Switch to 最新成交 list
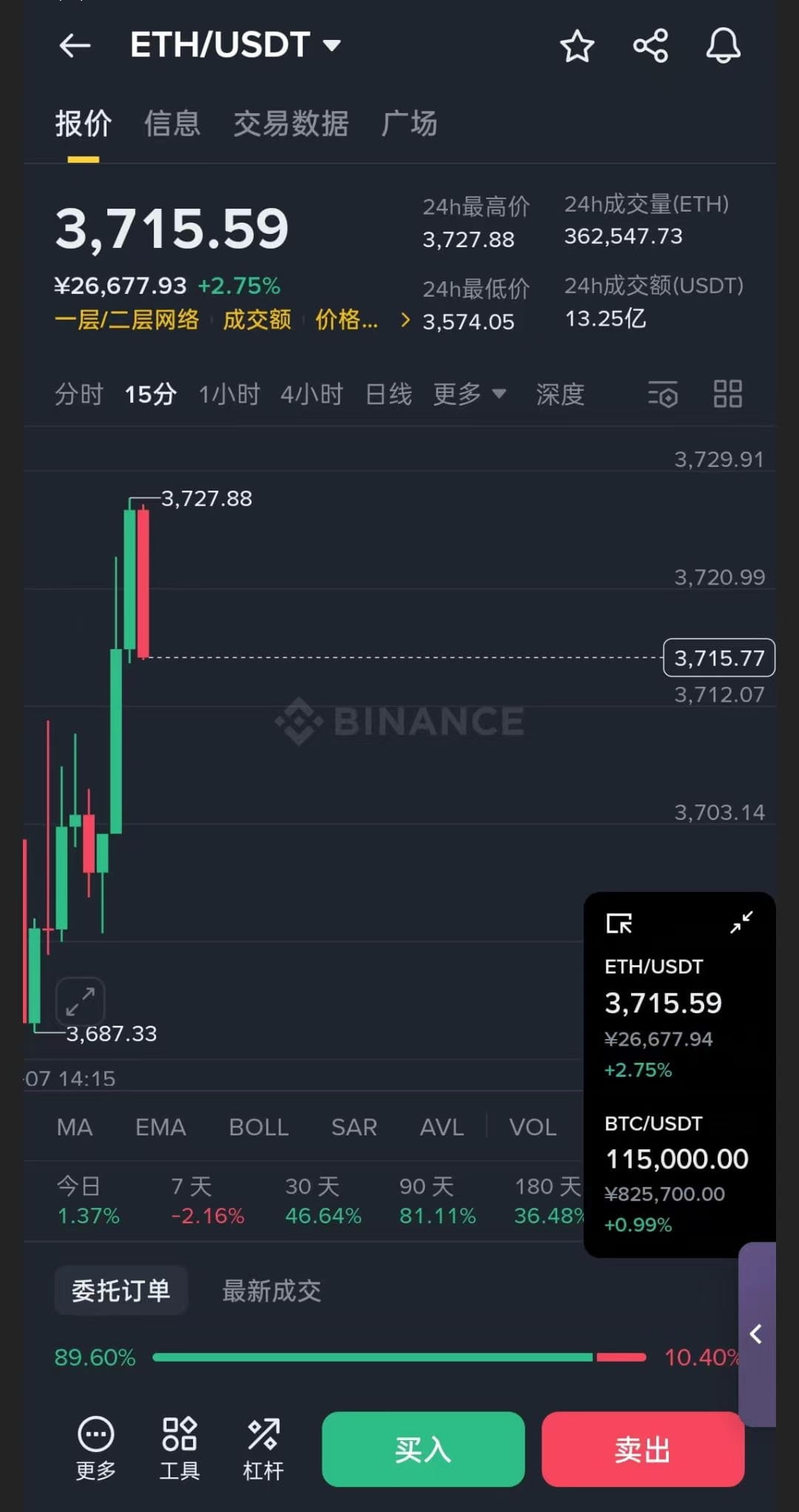This screenshot has height=1512, width=799. coord(272,1290)
